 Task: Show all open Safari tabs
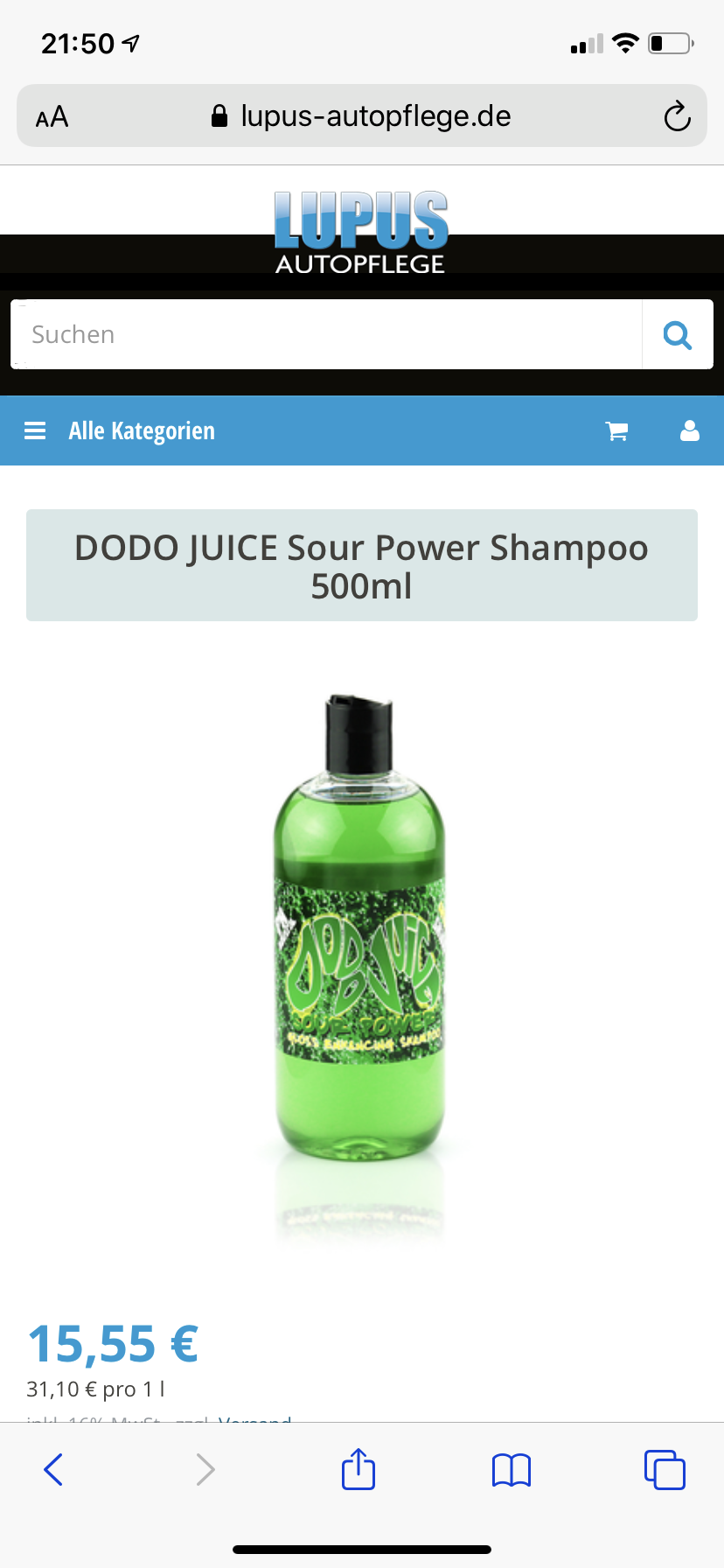tap(665, 1469)
